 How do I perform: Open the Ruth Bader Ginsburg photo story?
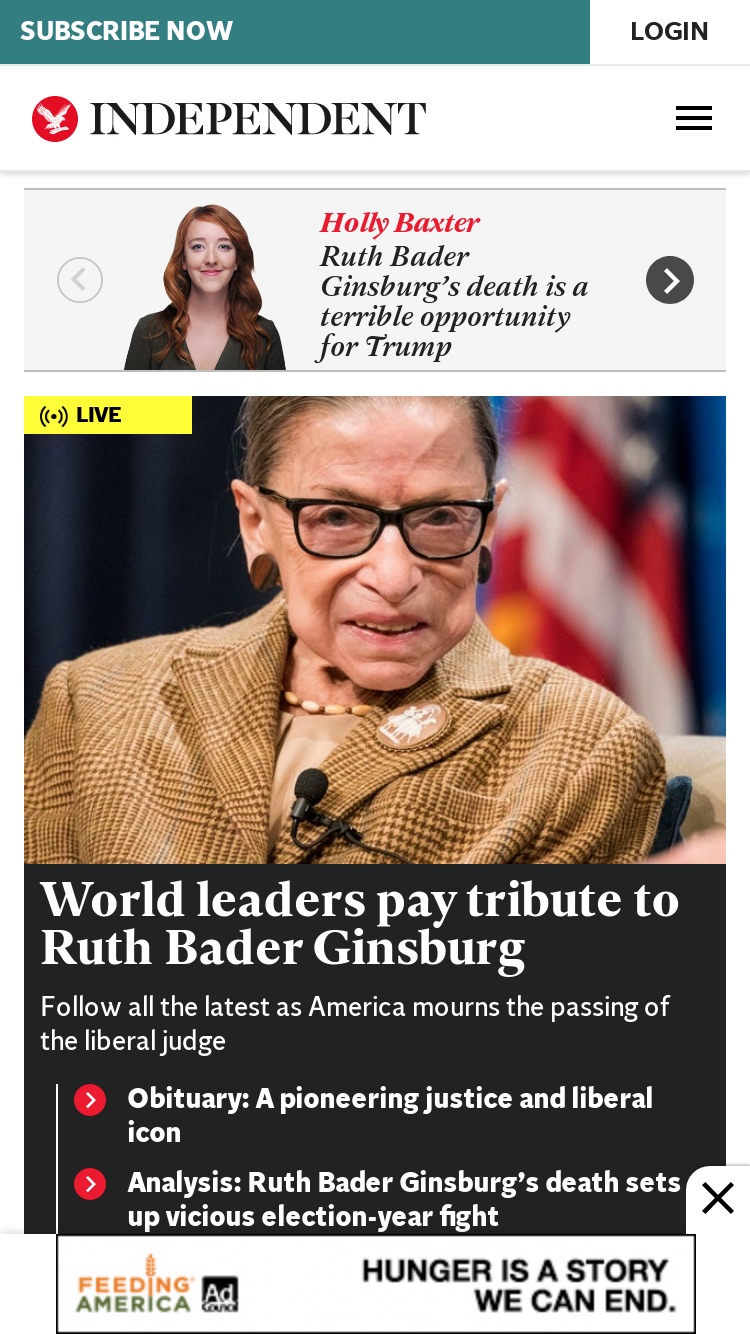point(375,630)
